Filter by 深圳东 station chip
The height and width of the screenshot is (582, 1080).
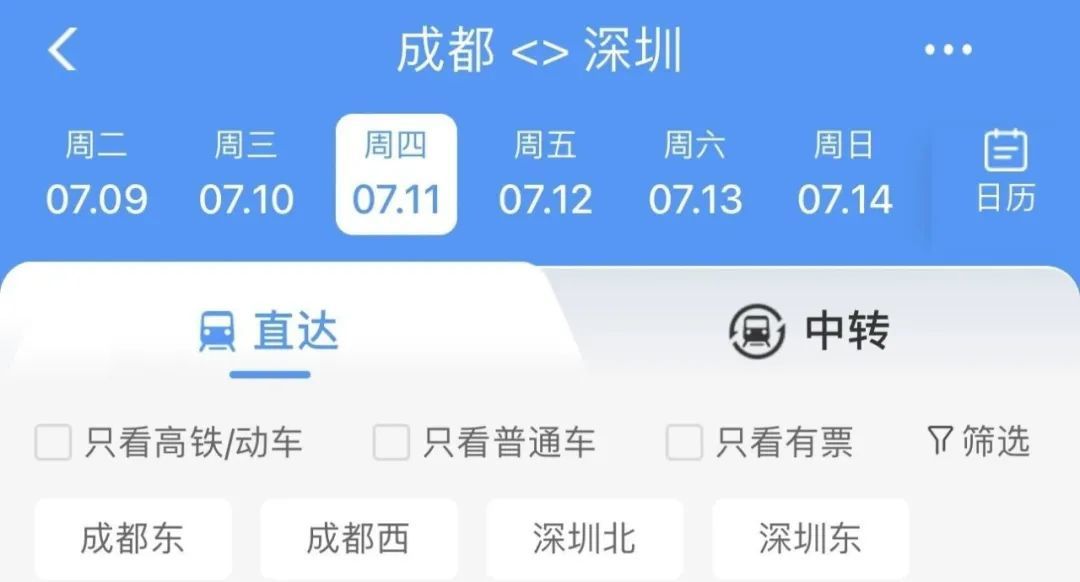pyautogui.click(x=810, y=539)
